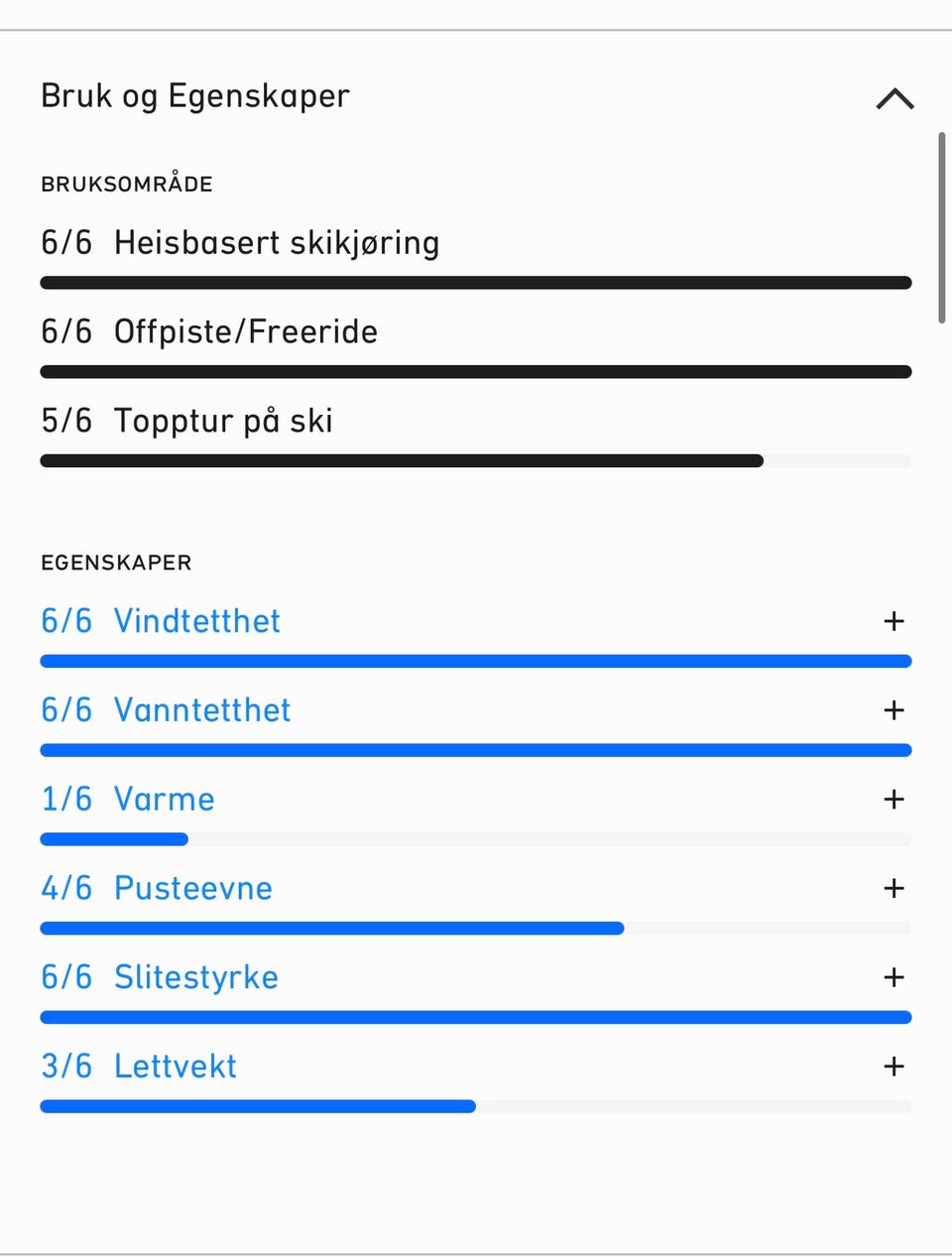The height and width of the screenshot is (1257, 952).
Task: Expand the Lettvekt plus icon
Action: pyautogui.click(x=893, y=1067)
